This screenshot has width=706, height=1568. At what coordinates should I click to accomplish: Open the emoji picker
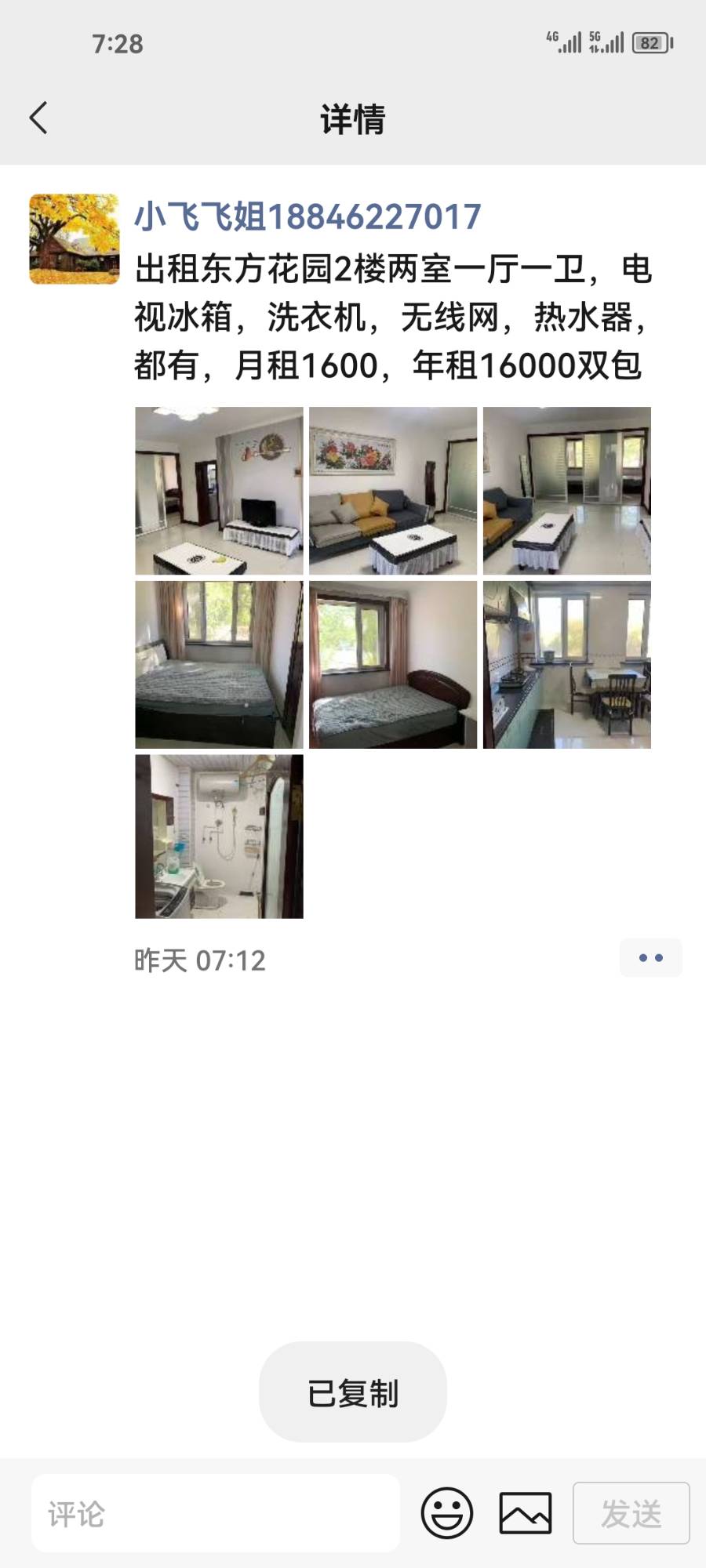(x=447, y=1513)
